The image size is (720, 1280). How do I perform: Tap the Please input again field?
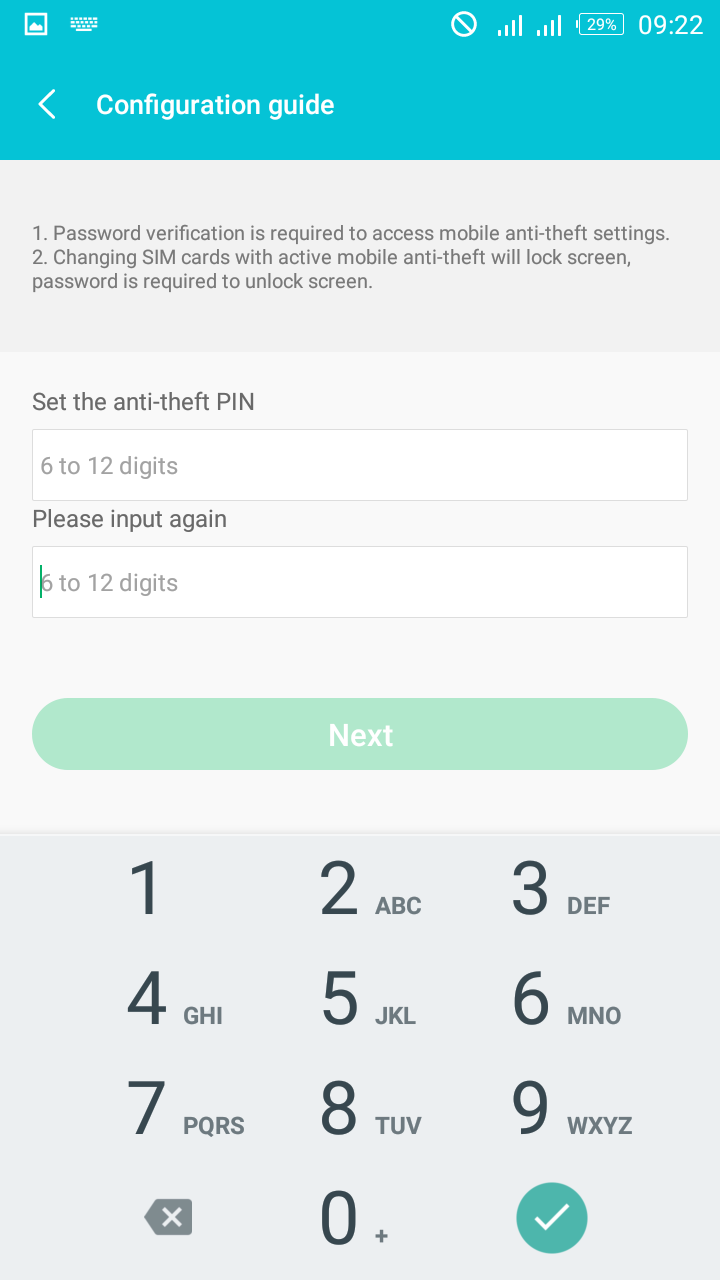(x=360, y=582)
